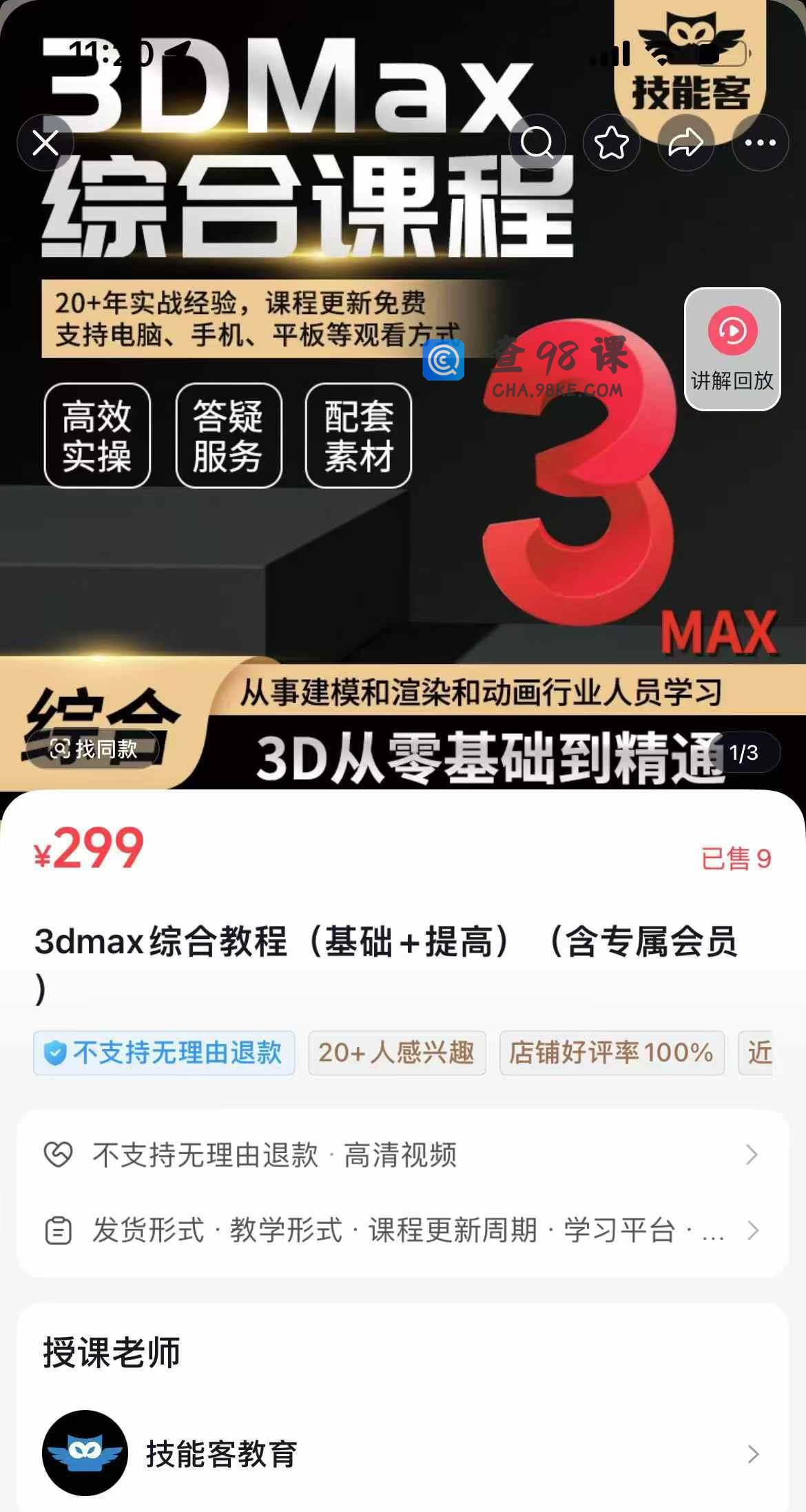Open the 不支持无理由退款 · 高清视频 service row
Viewport: 806px width, 1512px height.
point(402,1154)
